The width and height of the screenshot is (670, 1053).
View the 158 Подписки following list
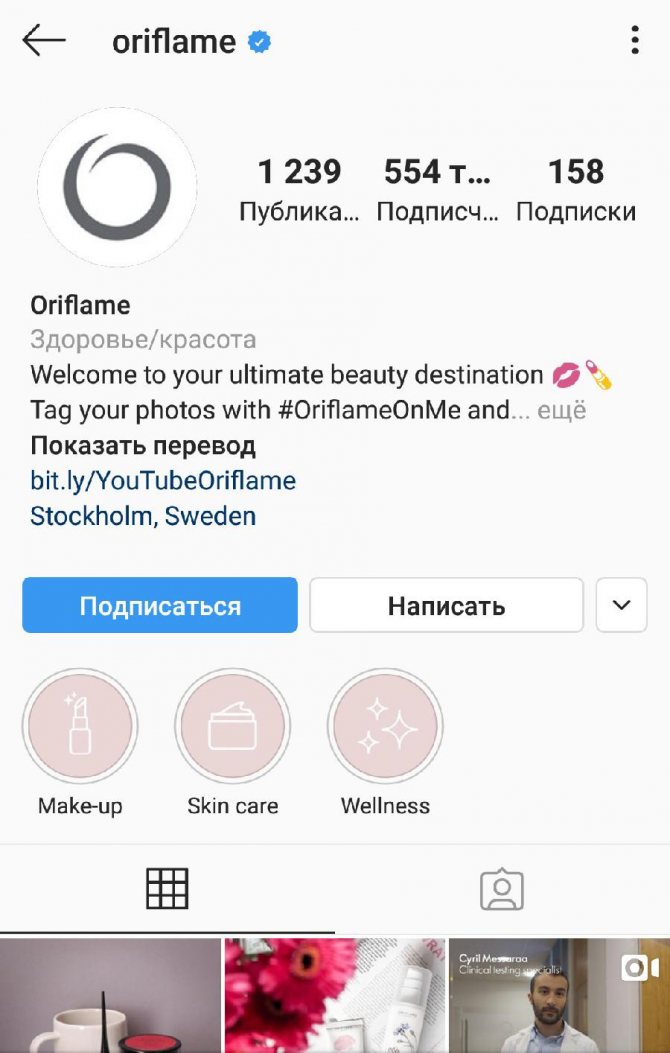click(576, 188)
